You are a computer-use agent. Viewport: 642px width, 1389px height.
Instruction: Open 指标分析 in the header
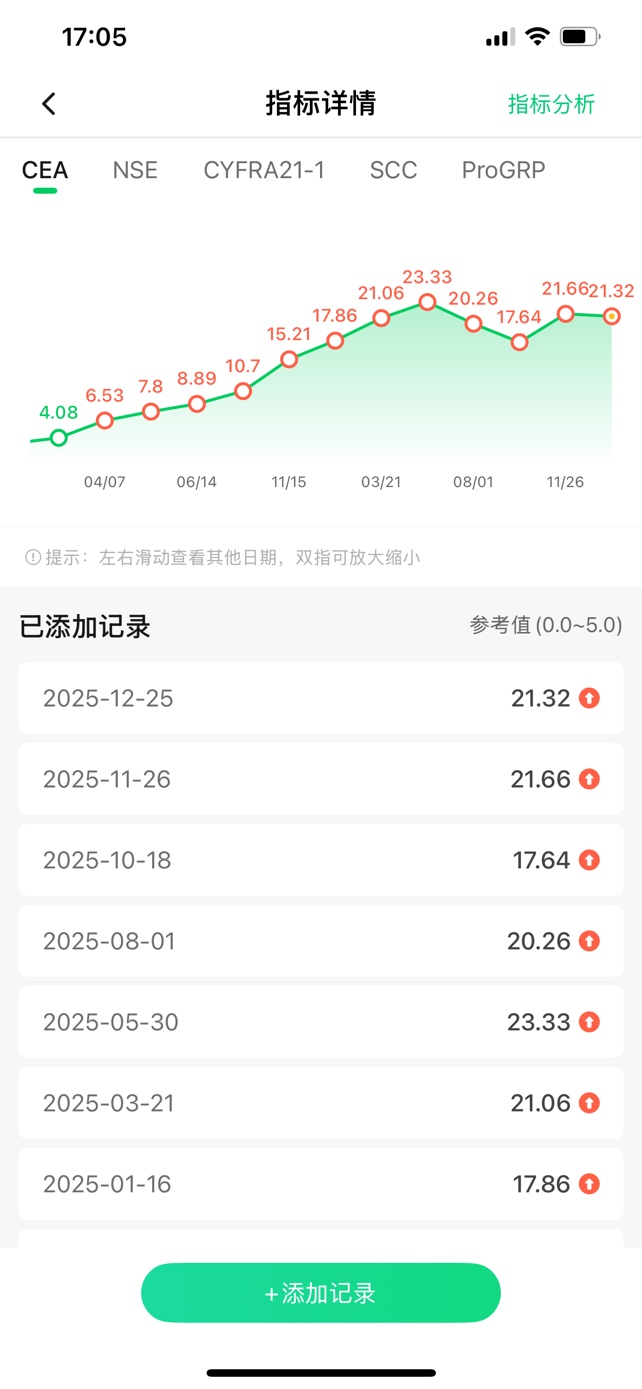(551, 104)
